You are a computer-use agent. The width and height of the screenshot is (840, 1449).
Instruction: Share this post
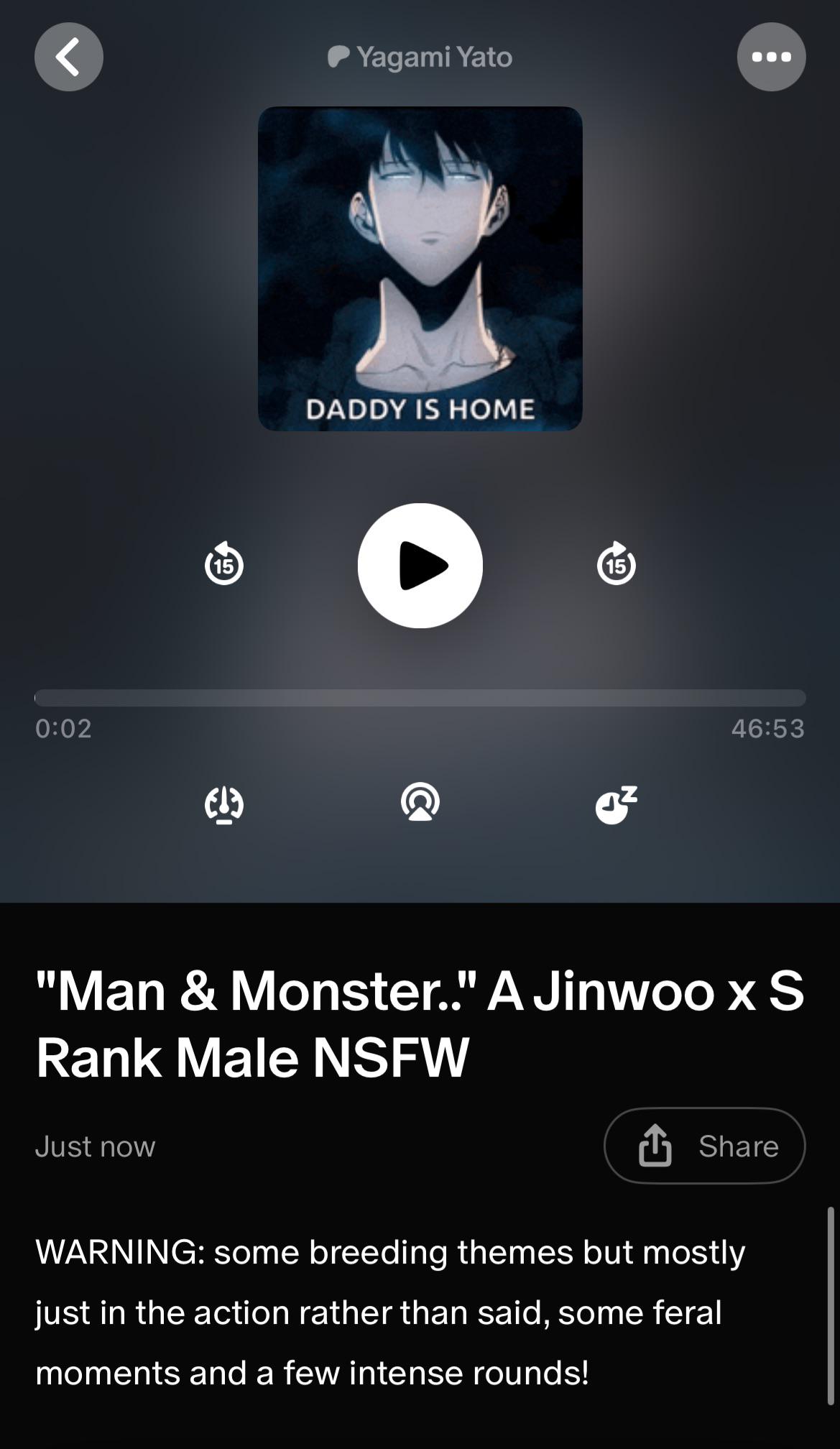704,1146
